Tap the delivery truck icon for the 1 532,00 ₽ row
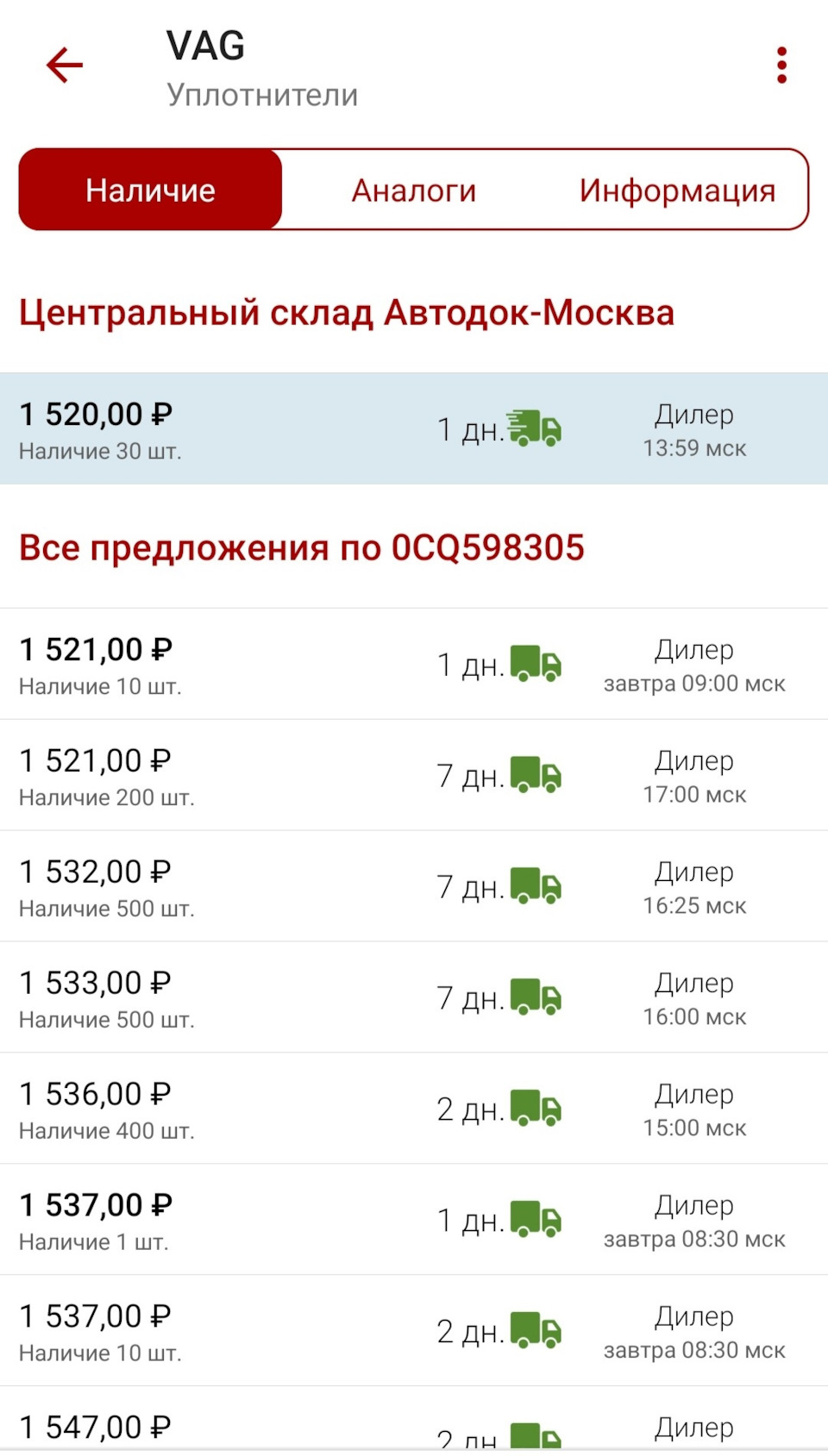This screenshot has height=1456, width=828. tap(535, 886)
